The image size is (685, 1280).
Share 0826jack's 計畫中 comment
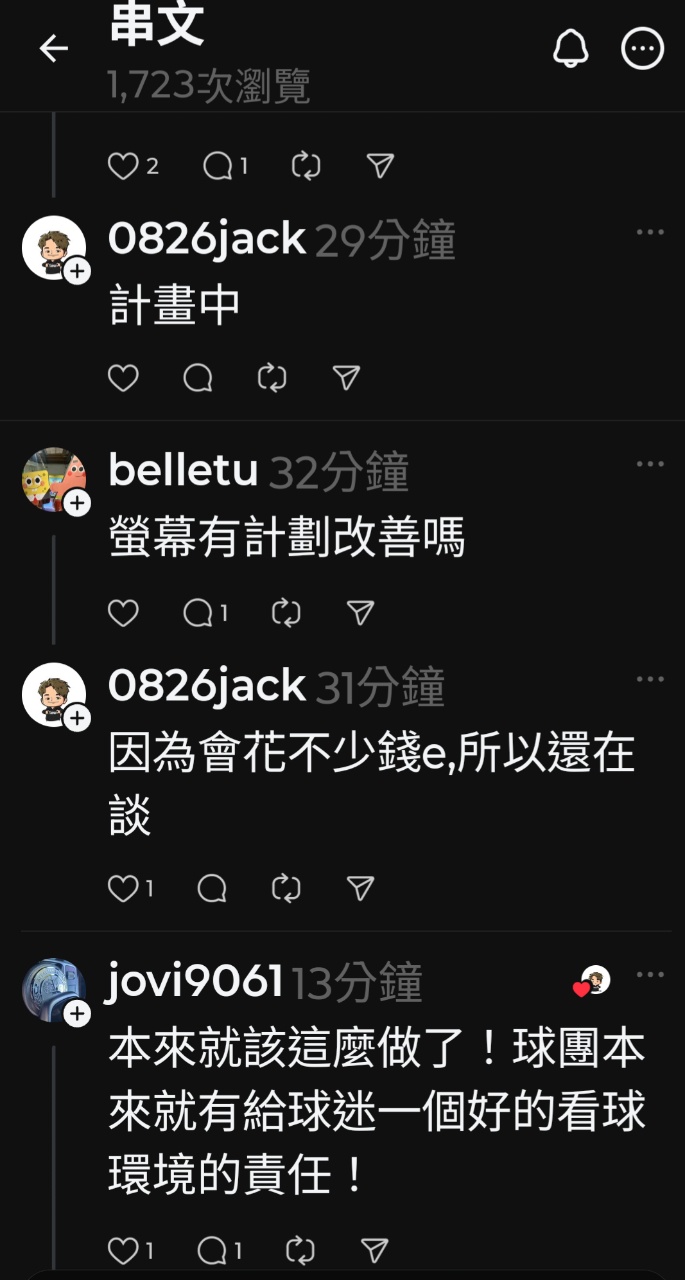tap(346, 377)
